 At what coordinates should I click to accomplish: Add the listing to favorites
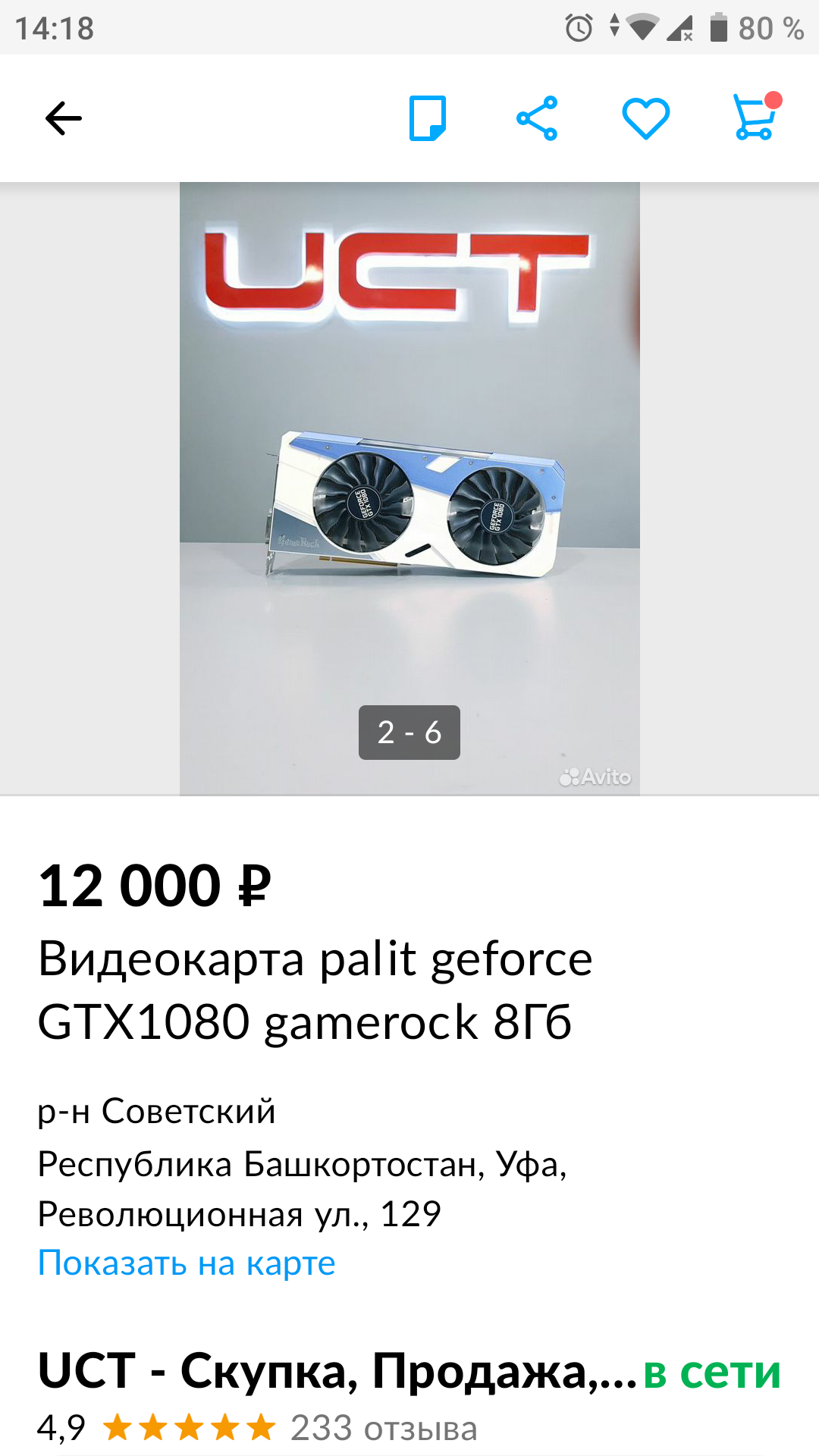pos(645,118)
